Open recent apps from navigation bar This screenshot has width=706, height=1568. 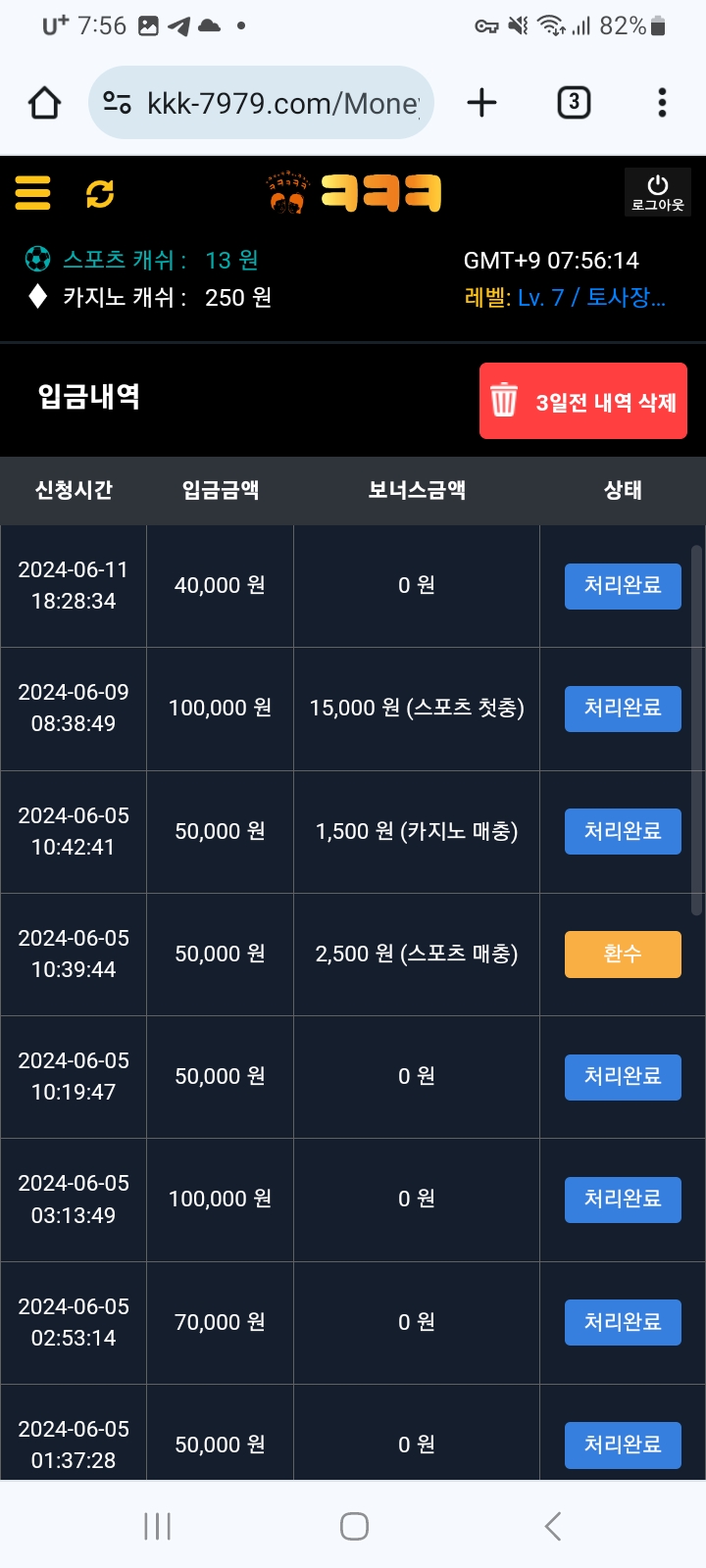point(157,1526)
